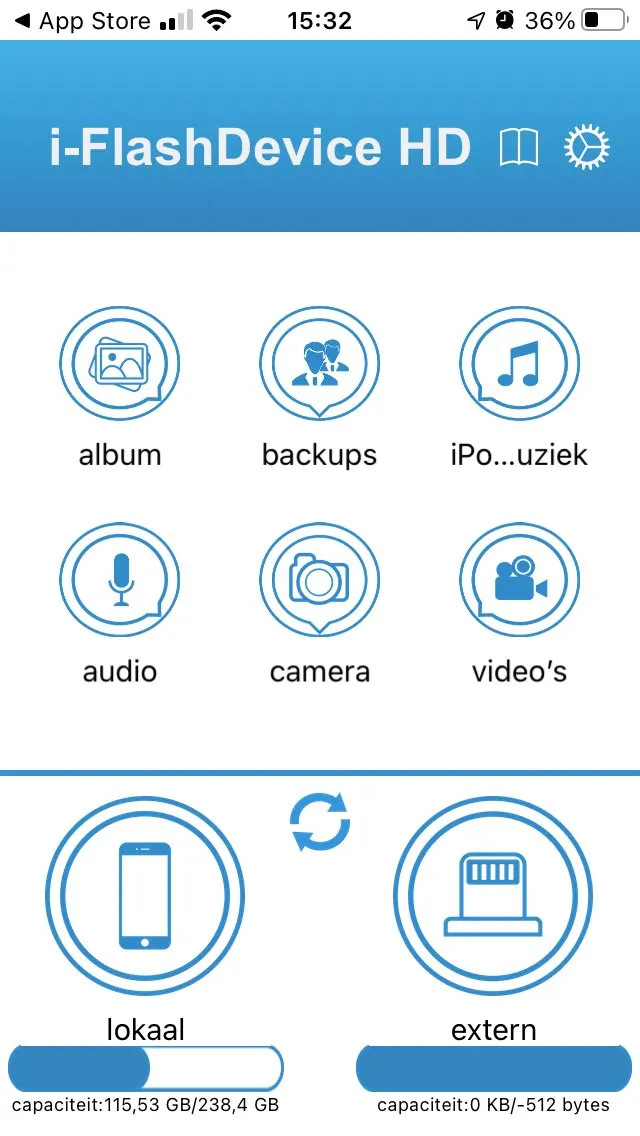Open the audio recorder
The height and width of the screenshot is (1136, 640).
[120, 582]
